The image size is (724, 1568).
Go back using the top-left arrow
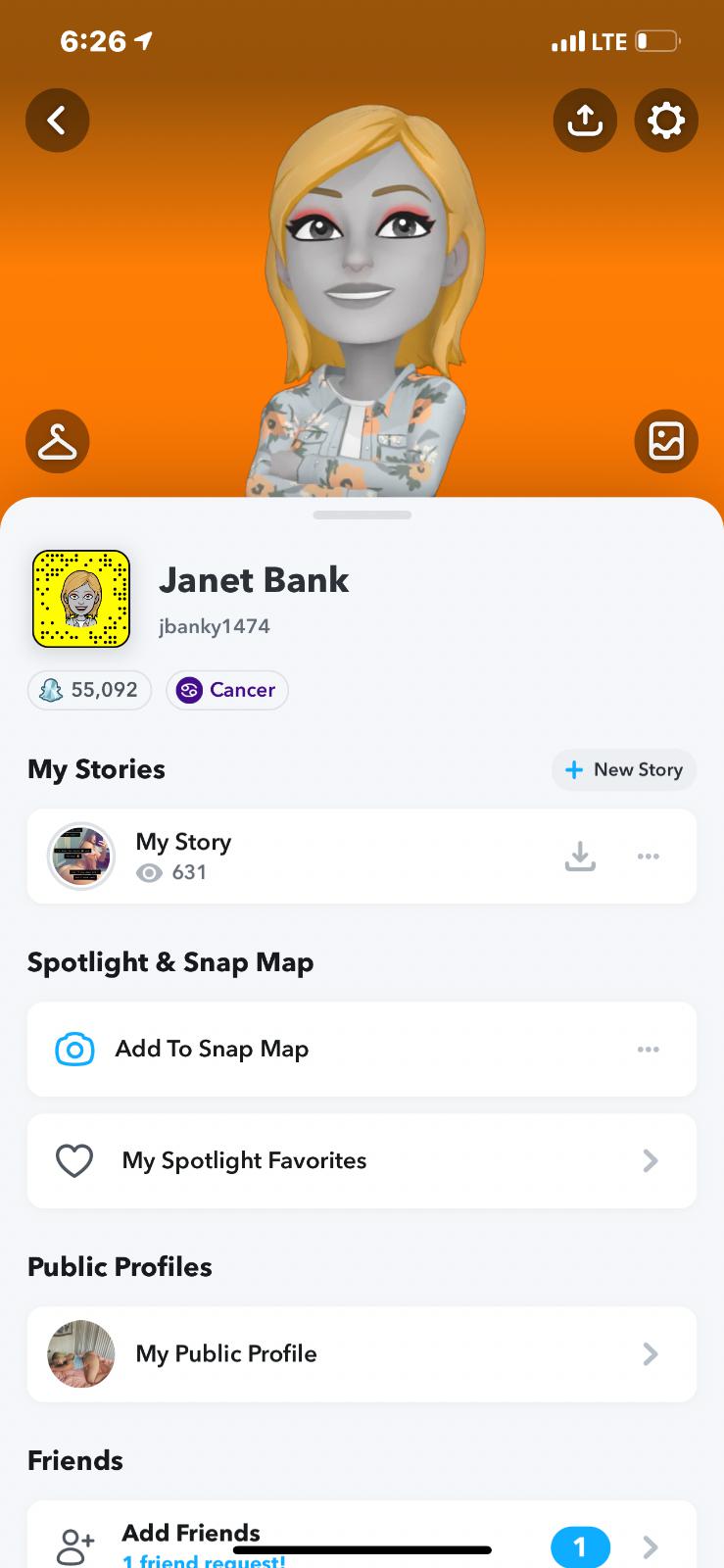pyautogui.click(x=57, y=121)
